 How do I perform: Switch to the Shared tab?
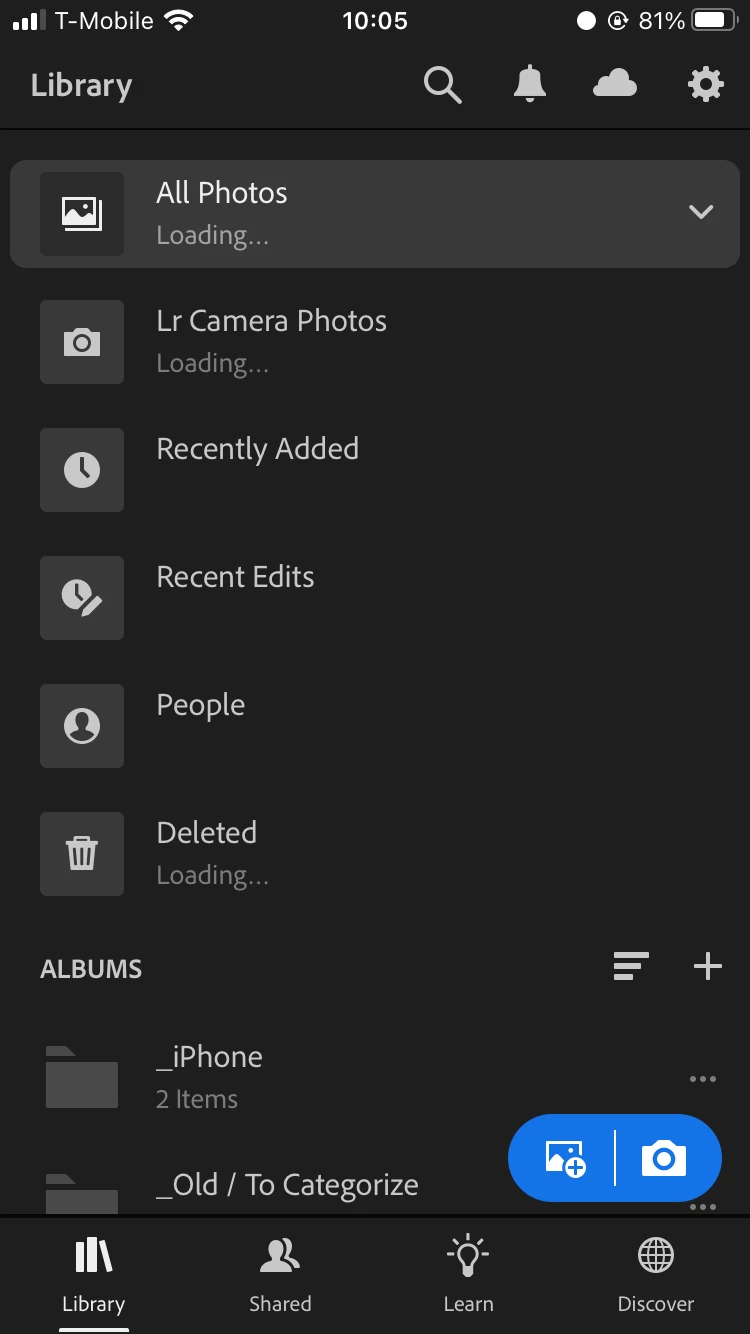click(280, 1275)
